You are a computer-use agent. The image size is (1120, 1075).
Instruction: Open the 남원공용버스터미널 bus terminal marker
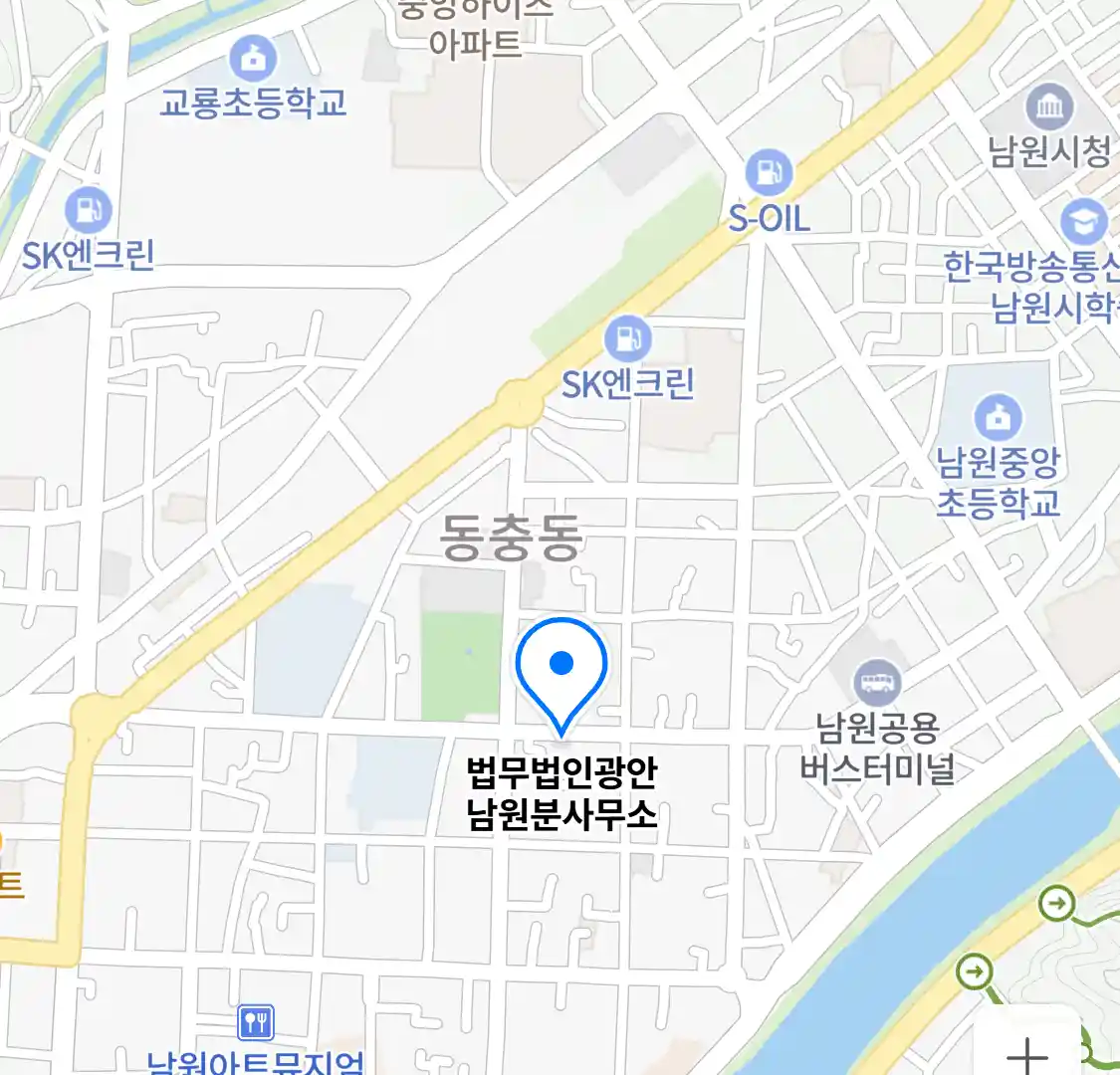(x=876, y=683)
